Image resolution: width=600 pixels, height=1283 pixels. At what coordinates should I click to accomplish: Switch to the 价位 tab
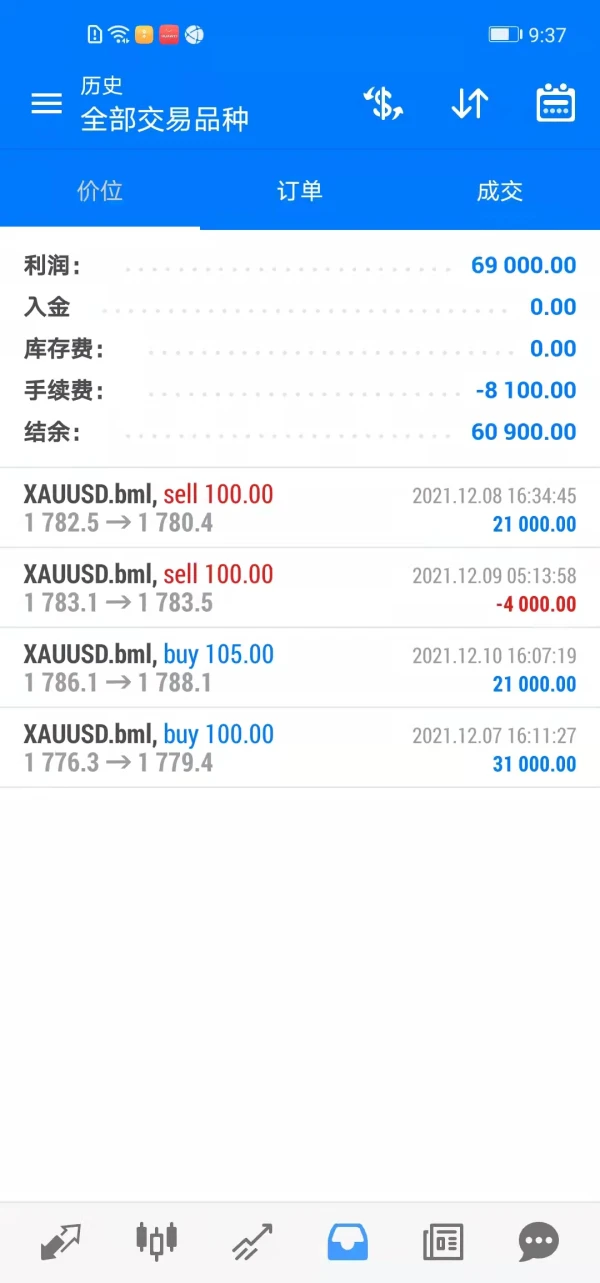pos(100,191)
